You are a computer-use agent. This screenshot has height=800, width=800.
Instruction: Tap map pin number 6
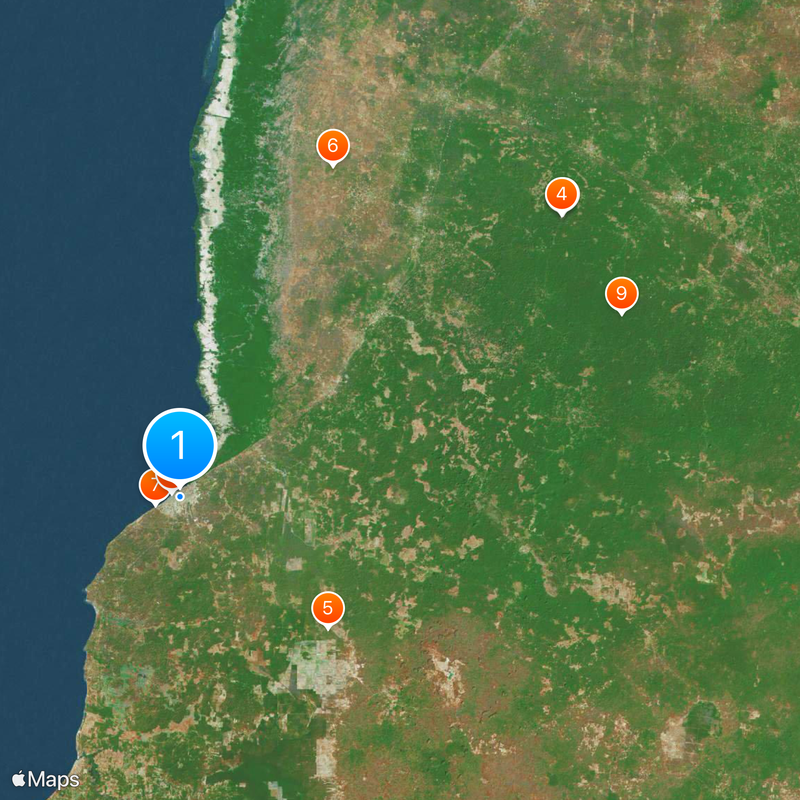pyautogui.click(x=332, y=146)
